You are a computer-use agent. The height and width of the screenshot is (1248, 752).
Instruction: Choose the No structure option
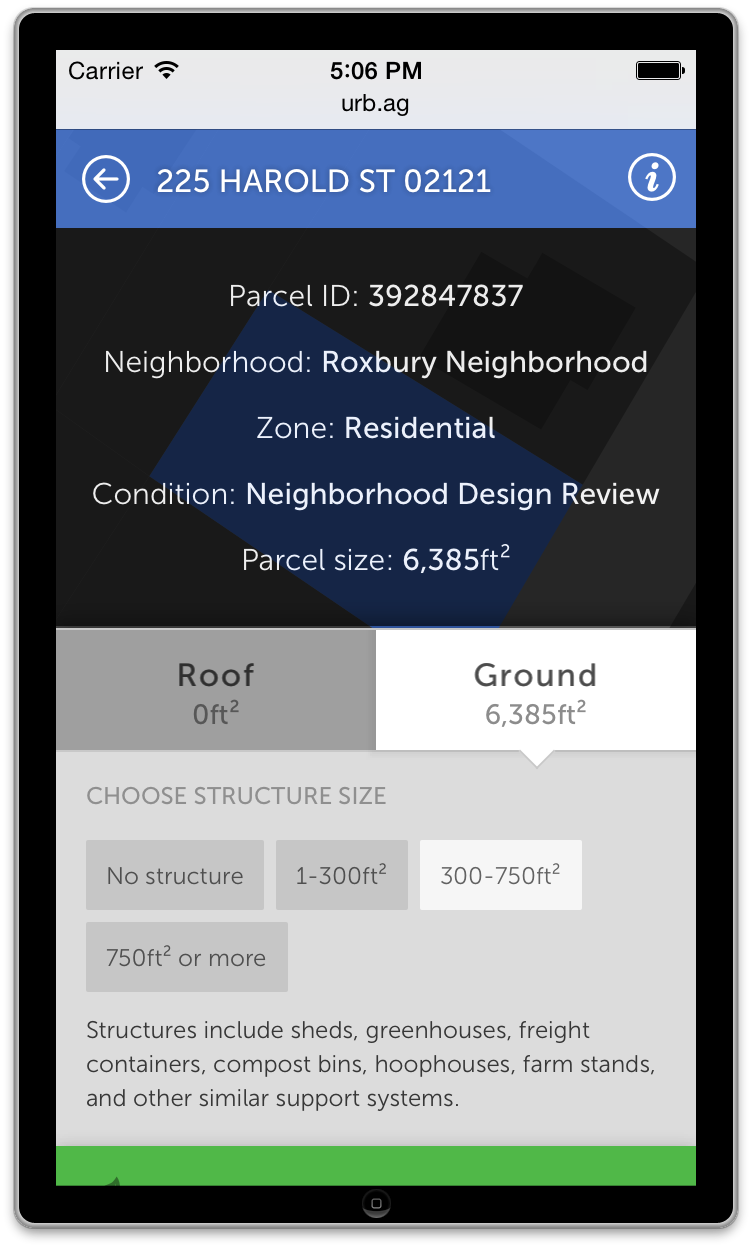click(175, 875)
